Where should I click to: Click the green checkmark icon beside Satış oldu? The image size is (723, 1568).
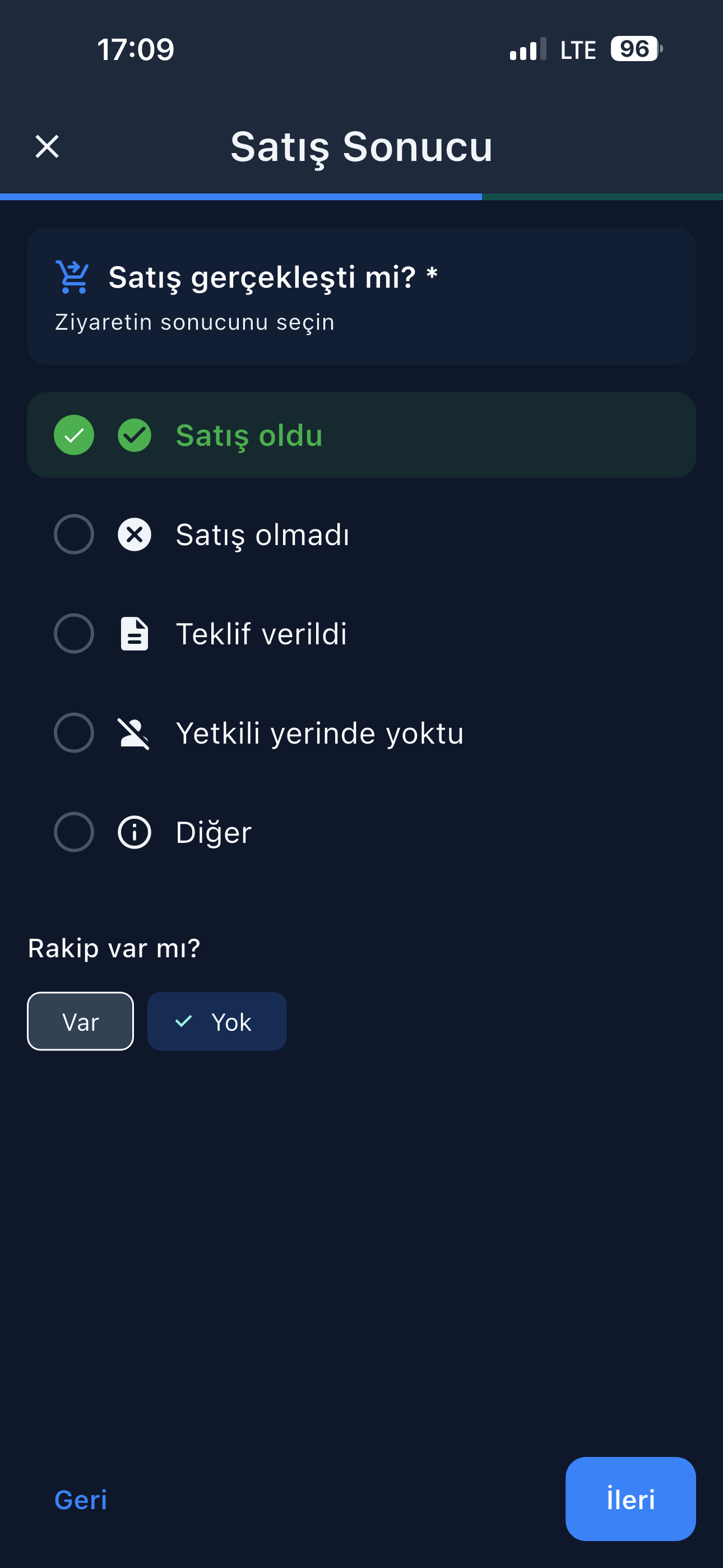[135, 435]
